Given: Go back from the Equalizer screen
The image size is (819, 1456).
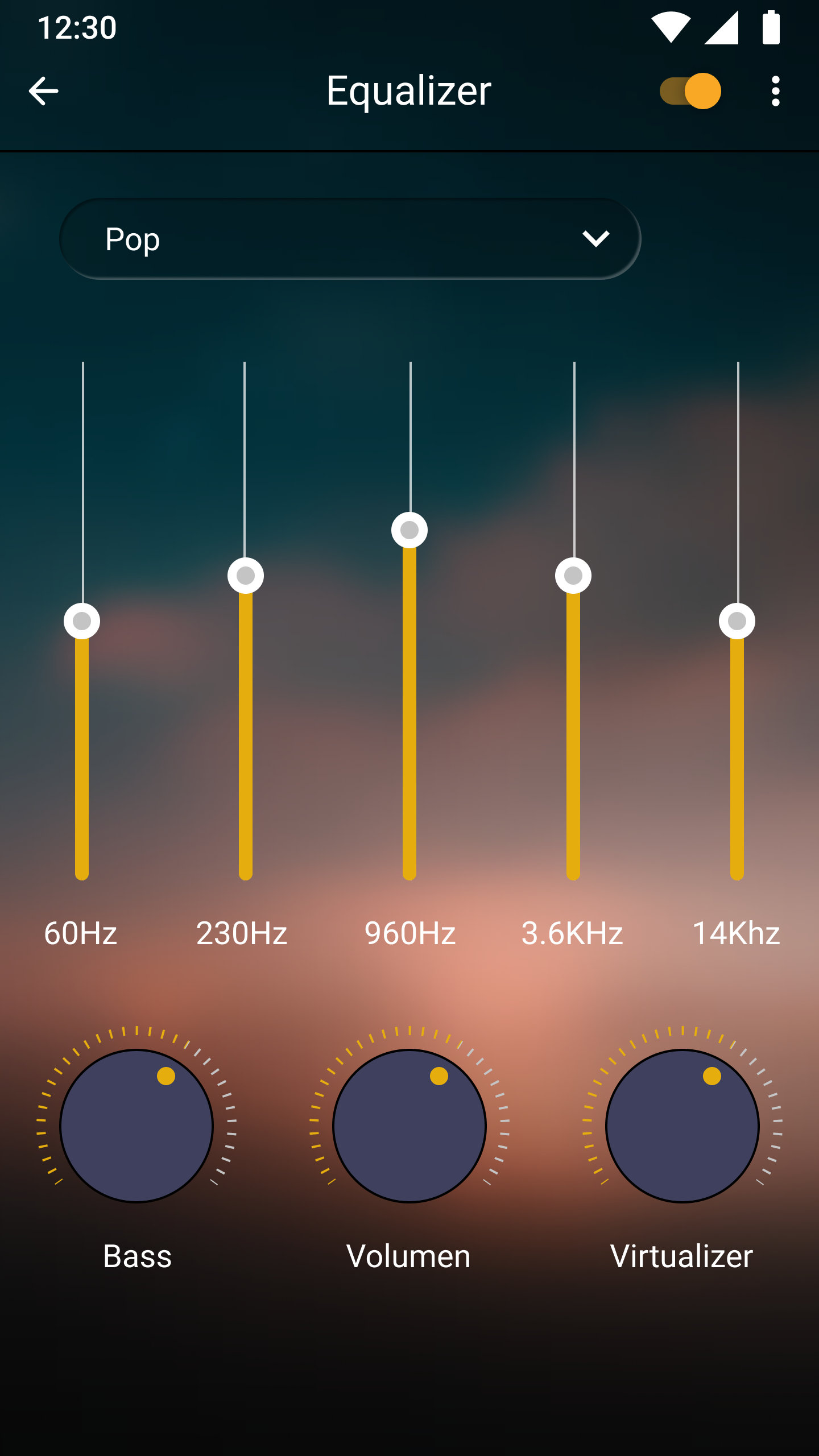Looking at the screenshot, I should (x=43, y=91).
